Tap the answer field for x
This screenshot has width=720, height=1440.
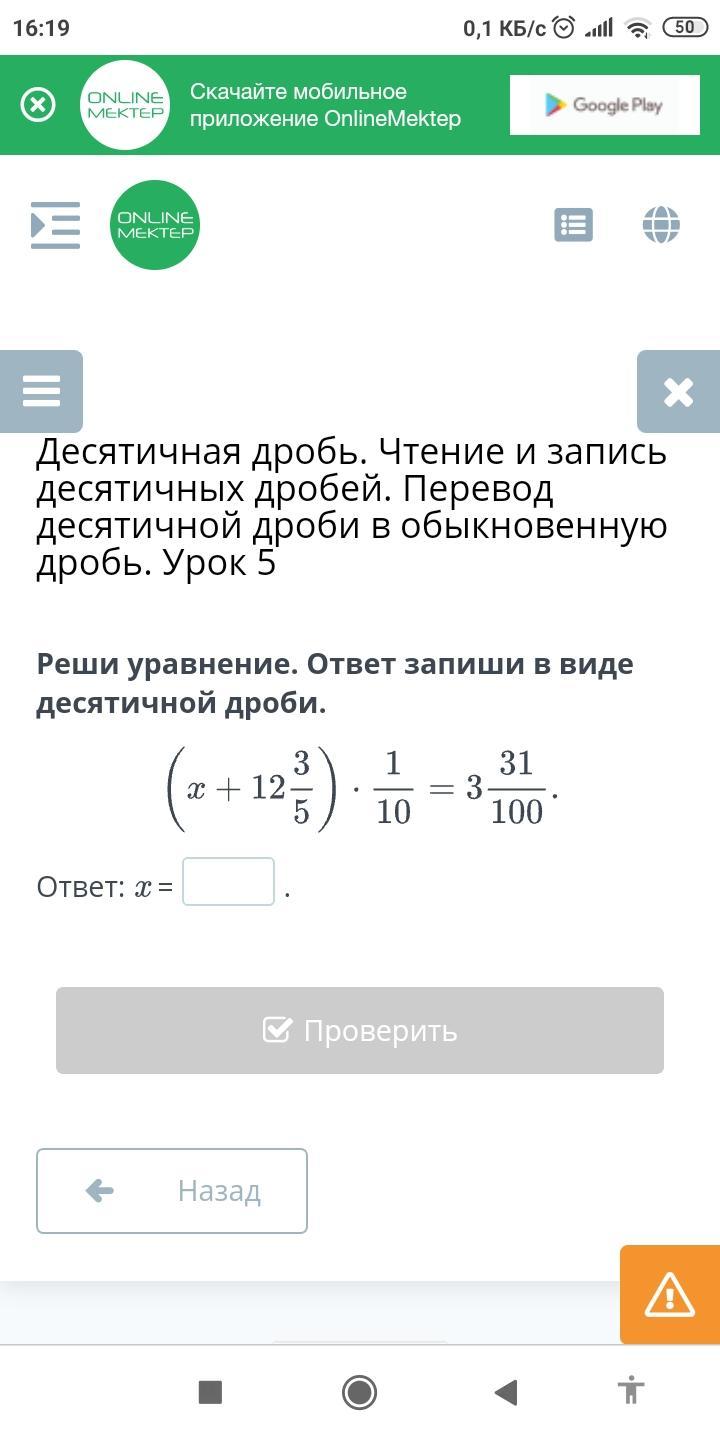[228, 882]
